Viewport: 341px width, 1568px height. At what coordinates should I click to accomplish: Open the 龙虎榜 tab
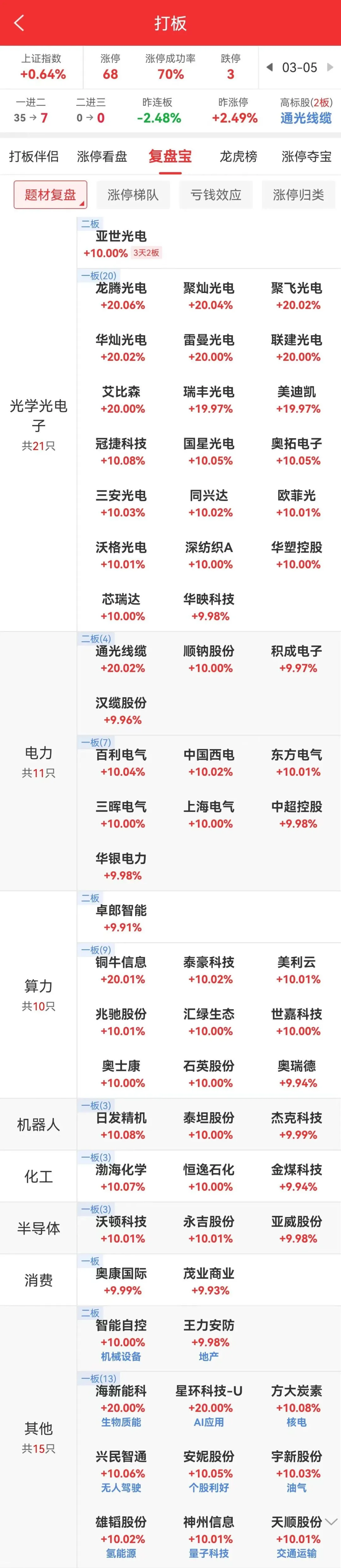[238, 157]
